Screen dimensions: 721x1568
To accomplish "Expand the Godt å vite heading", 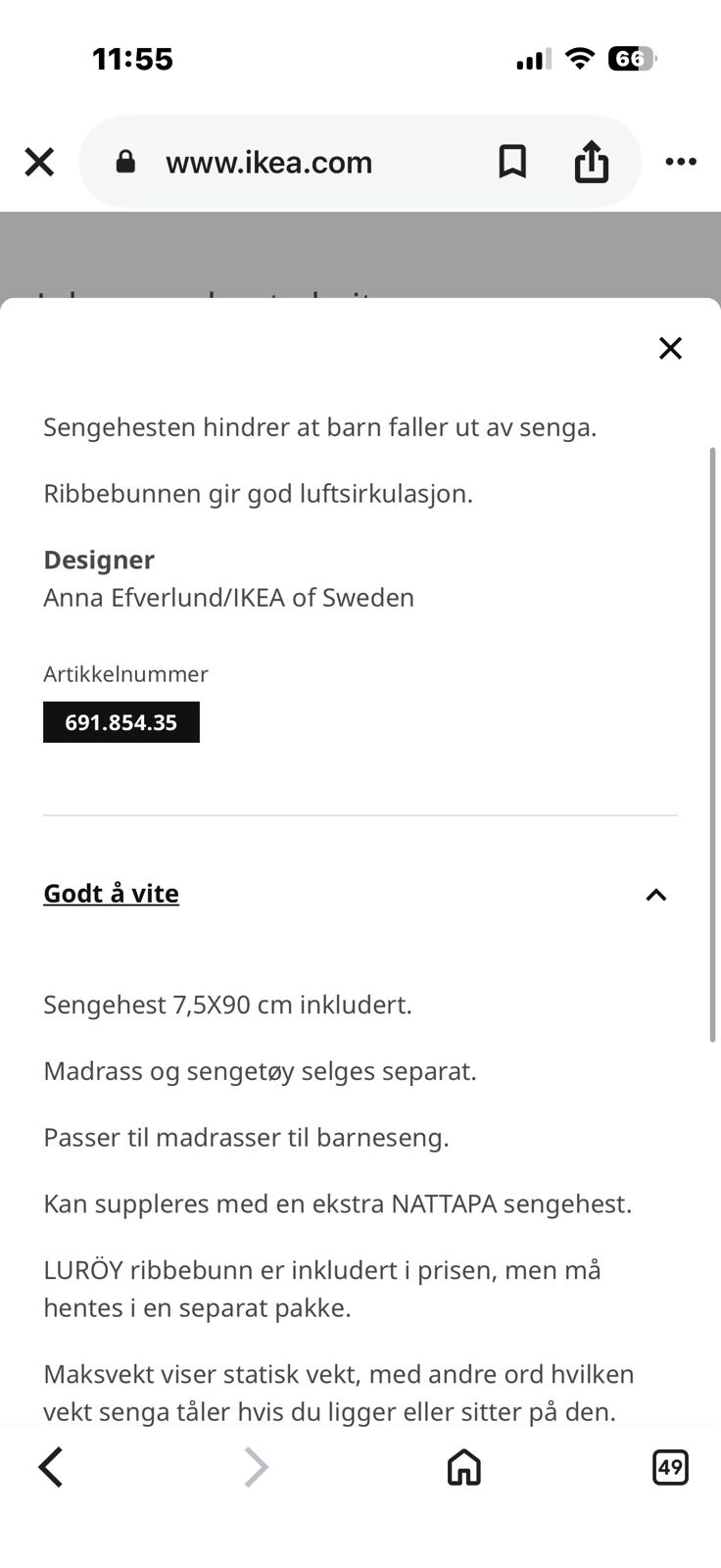I will 111,894.
